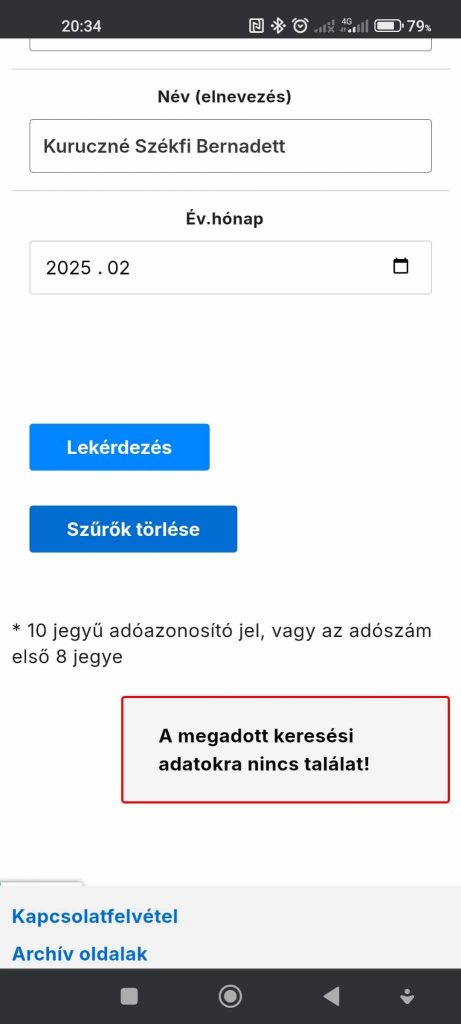Go back with the system back button
This screenshot has width=461, height=1024.
[332, 996]
